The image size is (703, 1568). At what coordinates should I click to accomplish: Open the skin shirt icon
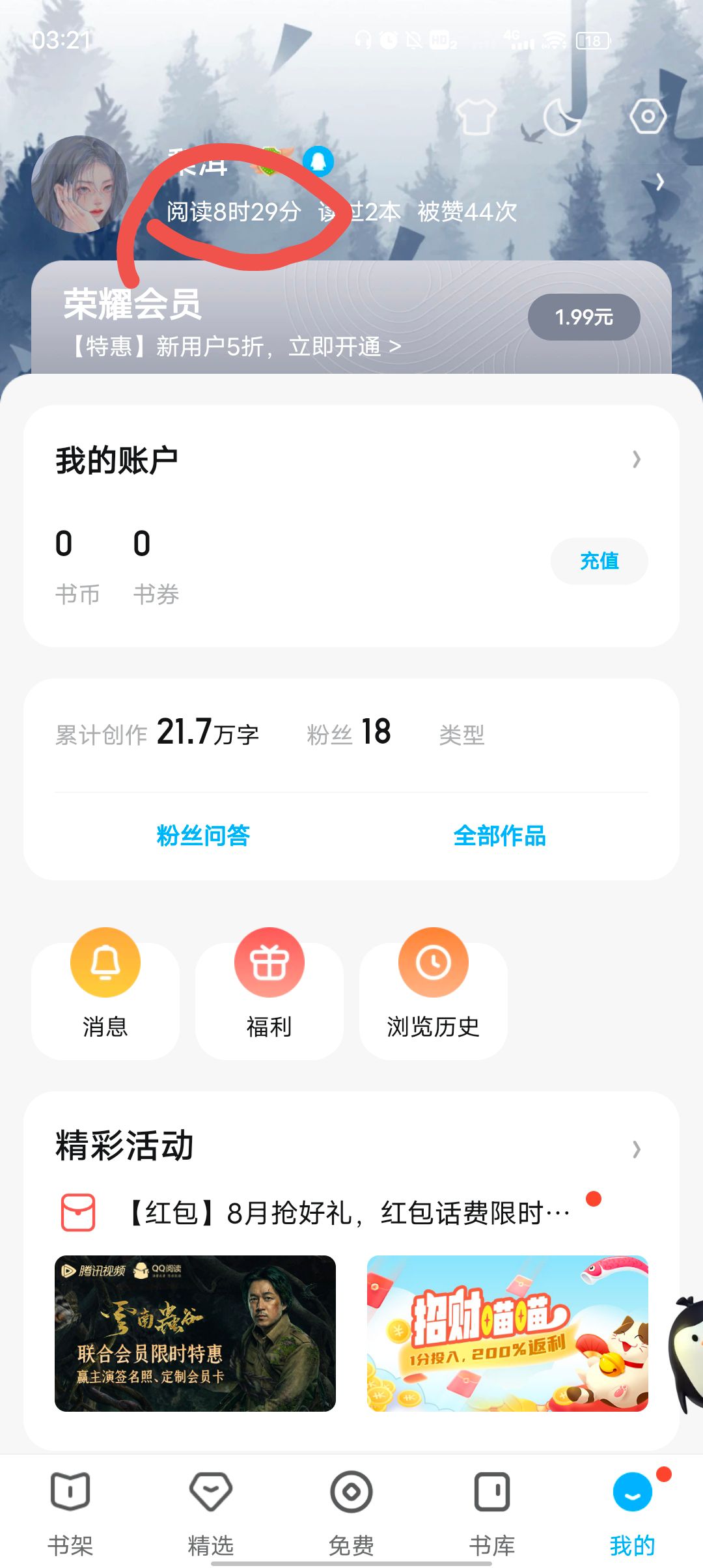(476, 117)
